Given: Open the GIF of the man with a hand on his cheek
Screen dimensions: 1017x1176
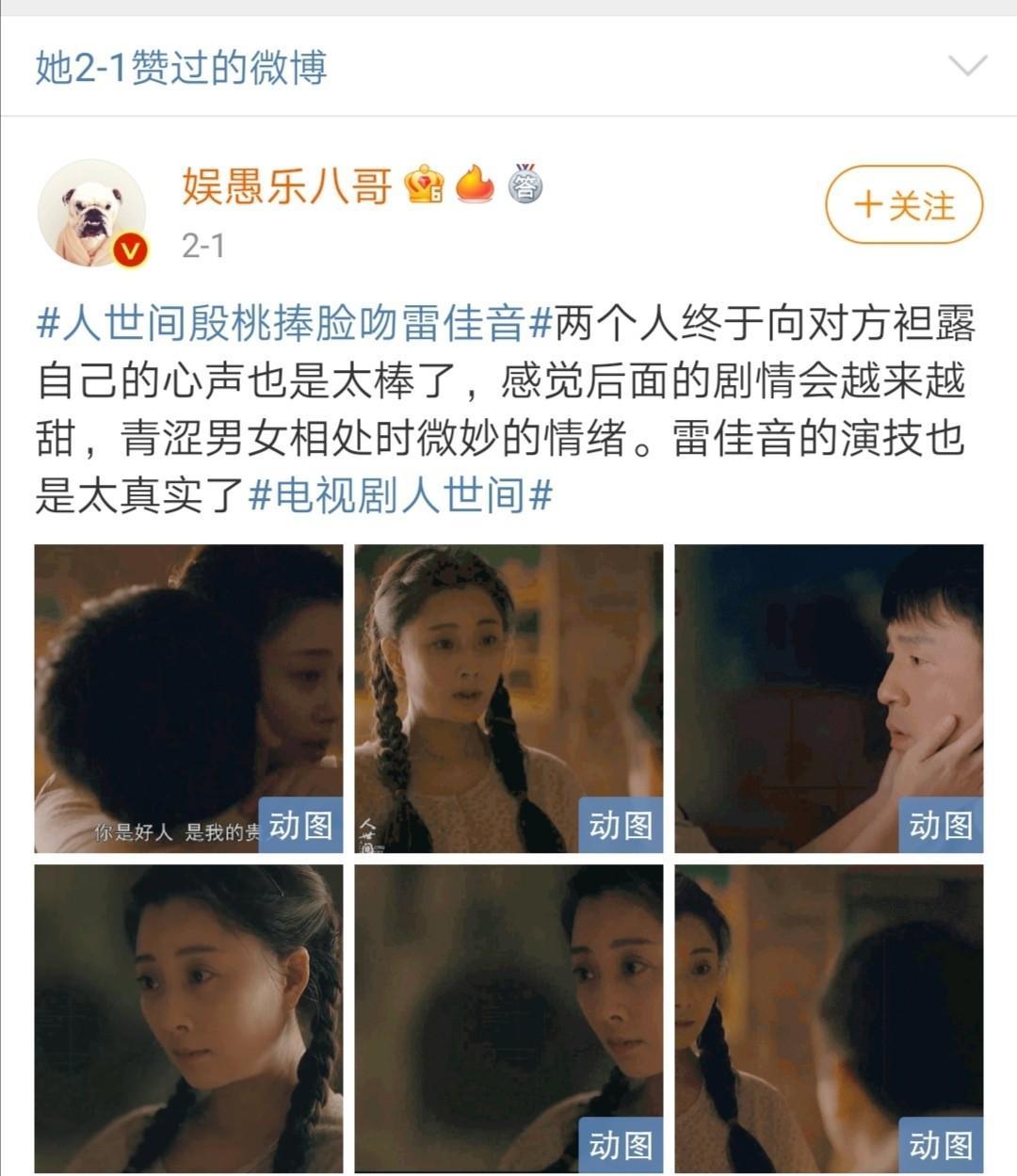Looking at the screenshot, I should pyautogui.click(x=829, y=698).
